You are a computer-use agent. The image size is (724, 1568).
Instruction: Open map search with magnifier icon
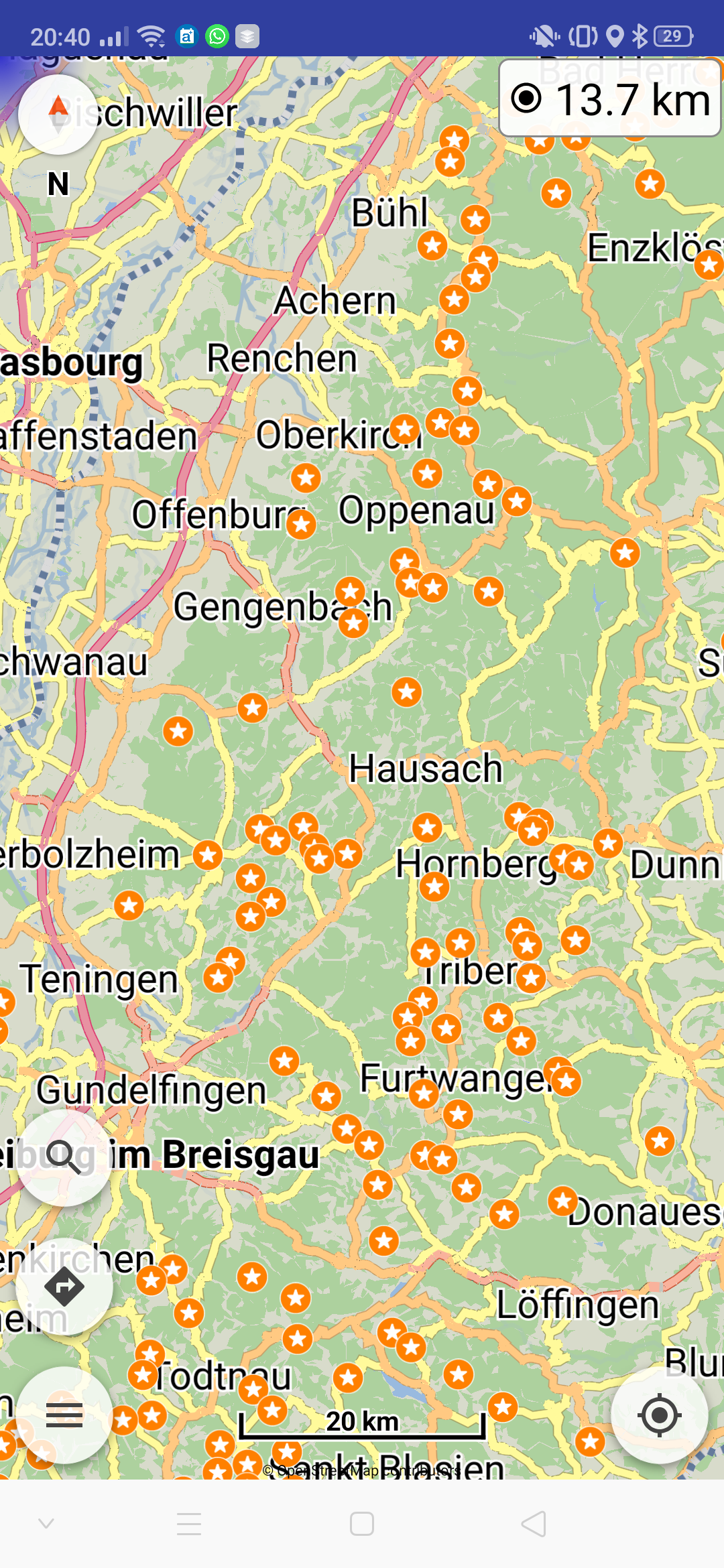(x=64, y=1157)
